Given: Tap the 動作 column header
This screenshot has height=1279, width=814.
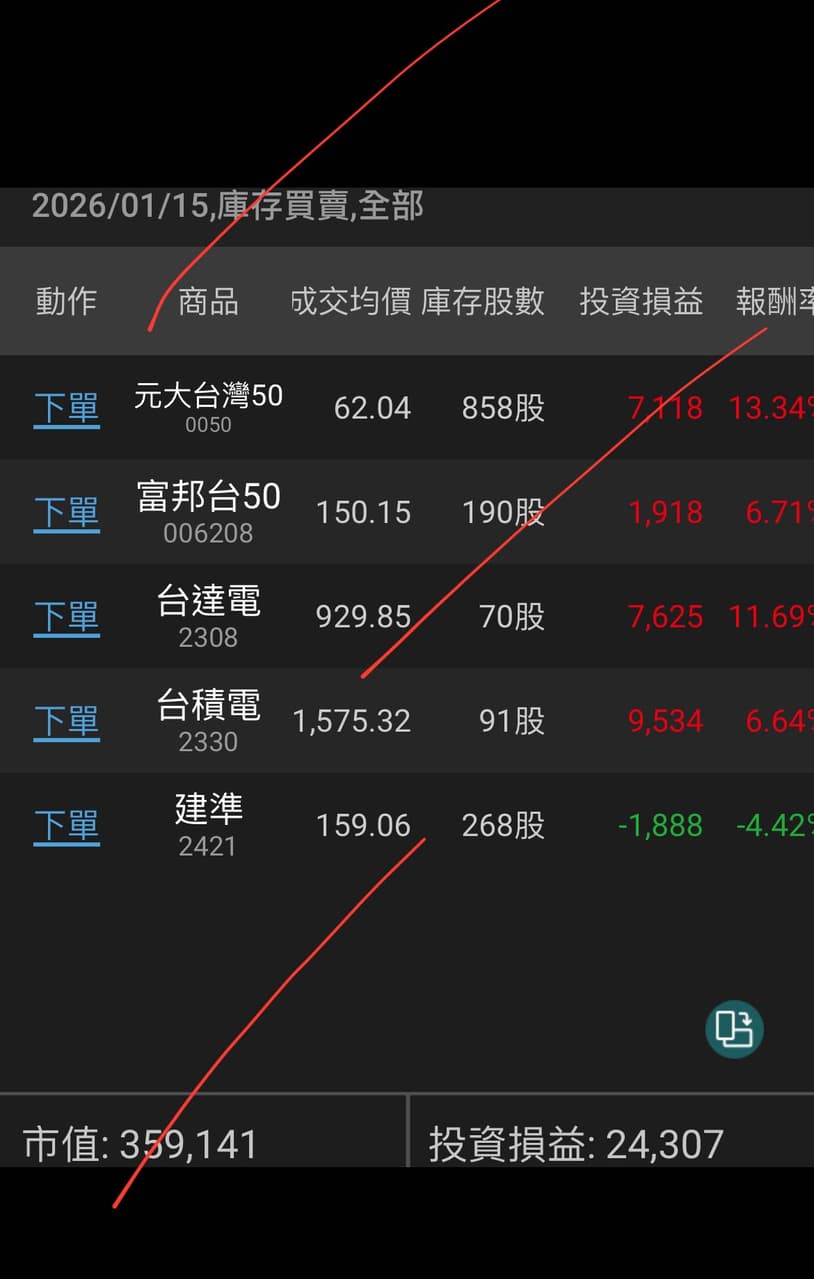Looking at the screenshot, I should pos(65,302).
